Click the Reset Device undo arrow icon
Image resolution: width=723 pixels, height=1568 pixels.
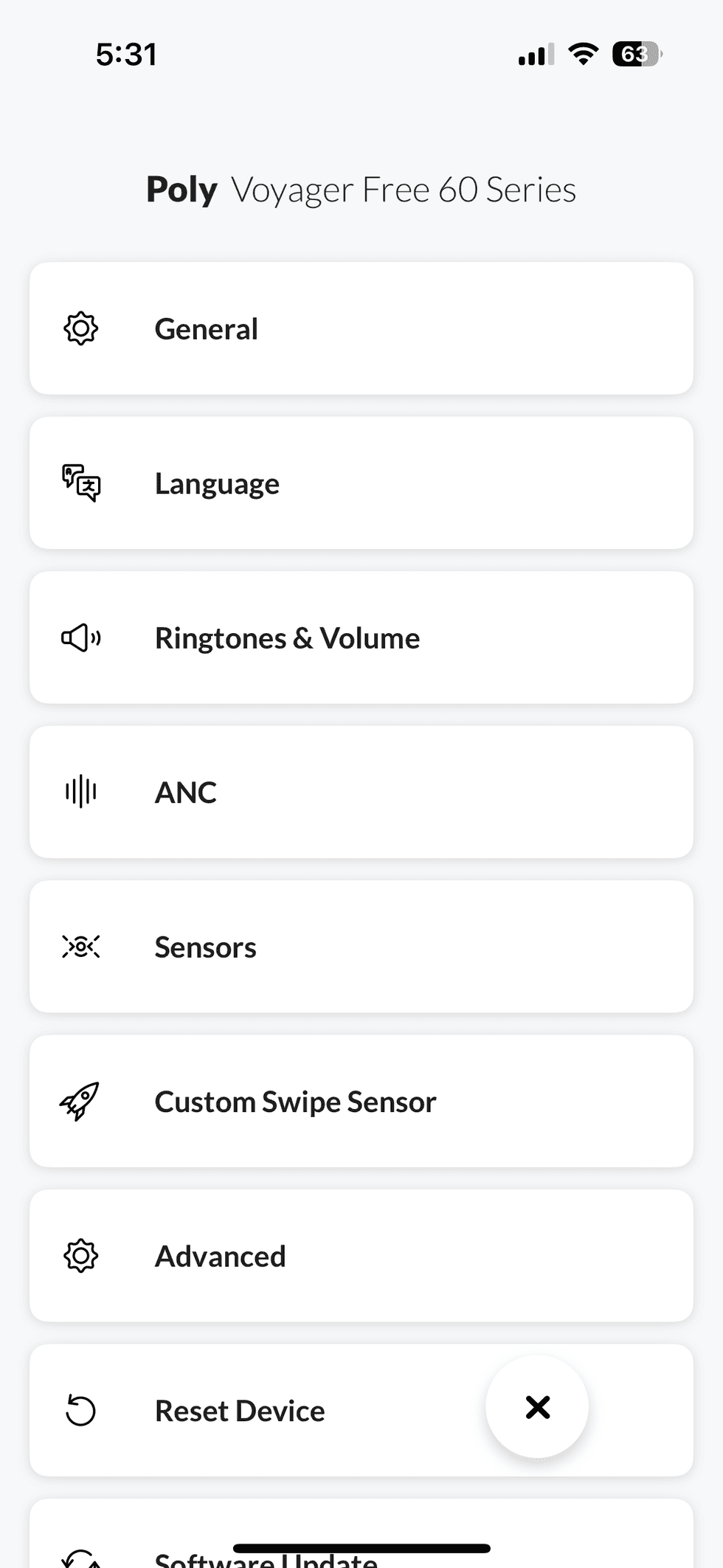tap(81, 1409)
